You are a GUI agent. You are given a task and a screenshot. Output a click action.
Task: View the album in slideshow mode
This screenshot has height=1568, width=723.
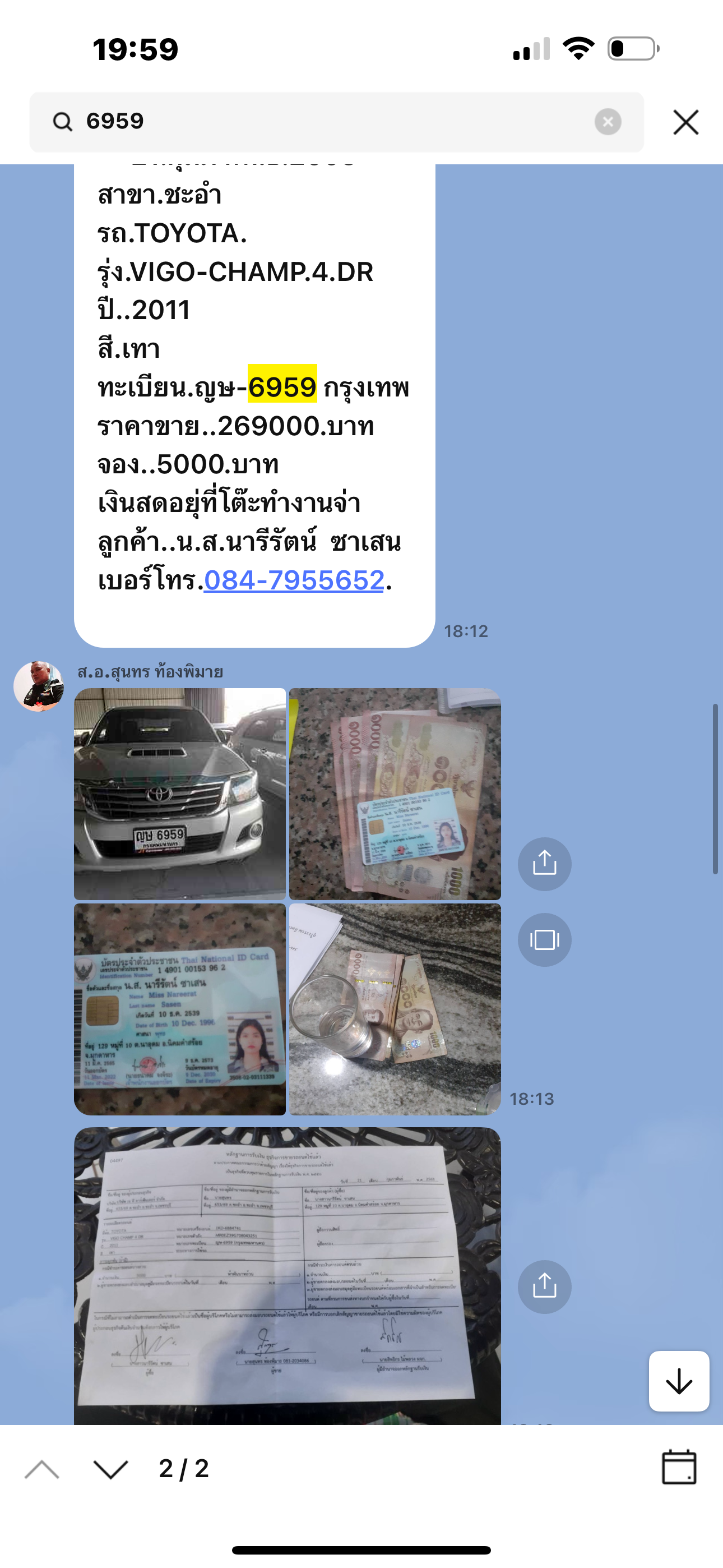544,940
